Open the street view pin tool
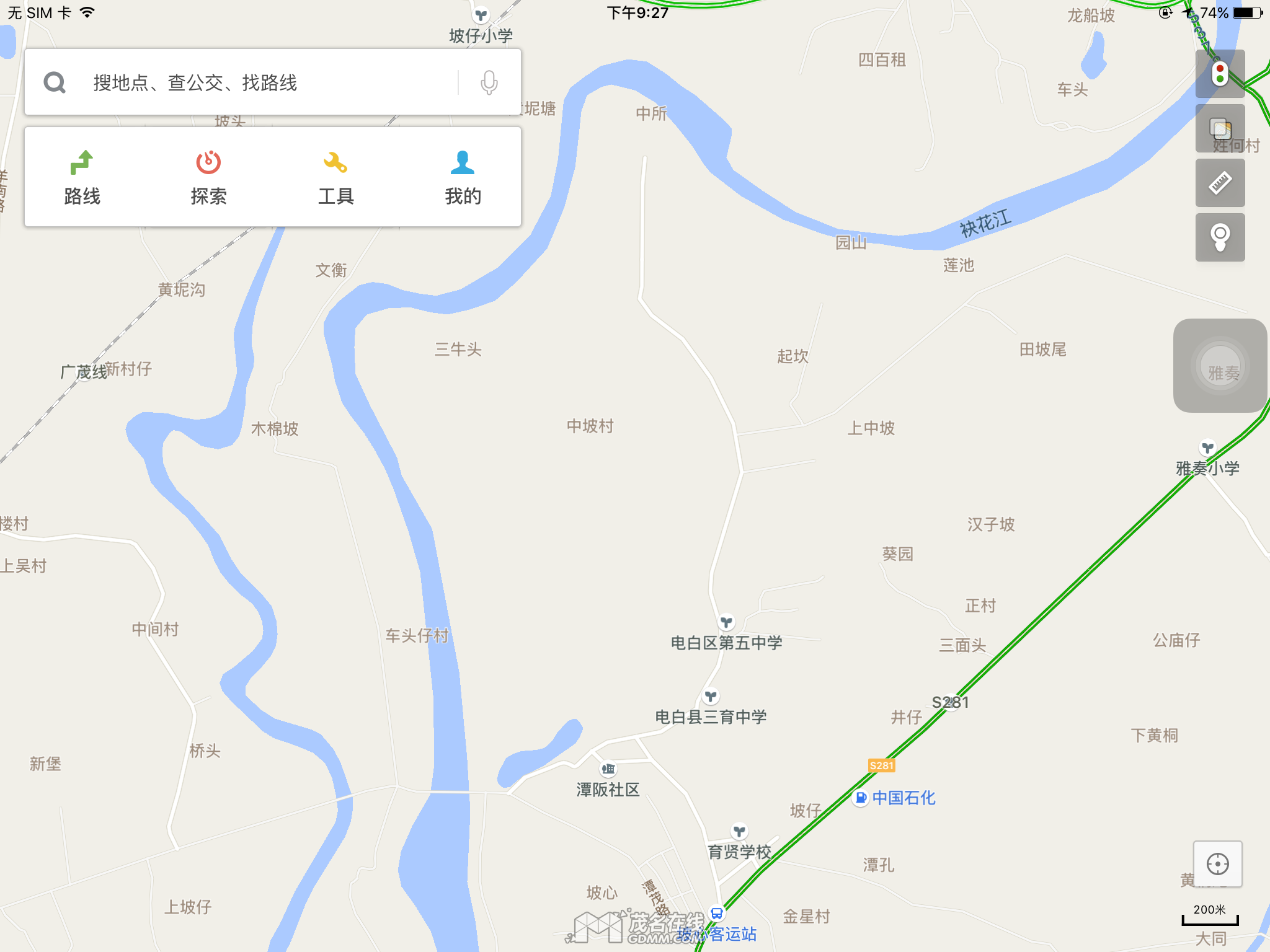1270x952 pixels. pos(1220,237)
